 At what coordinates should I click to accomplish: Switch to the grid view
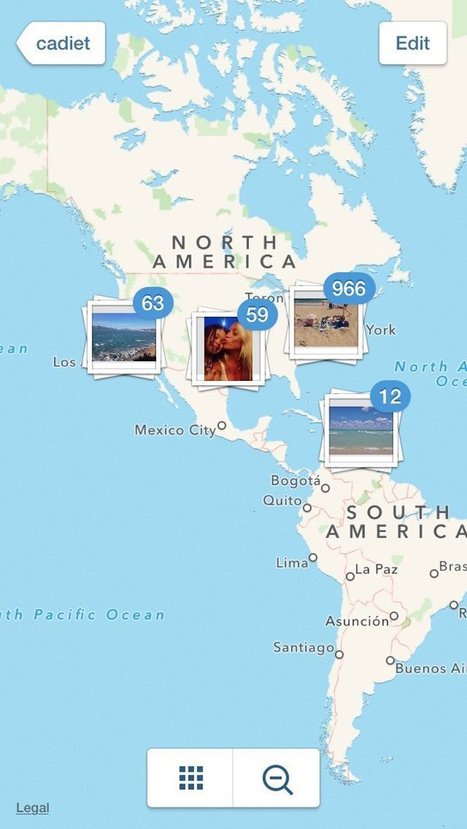click(x=190, y=778)
